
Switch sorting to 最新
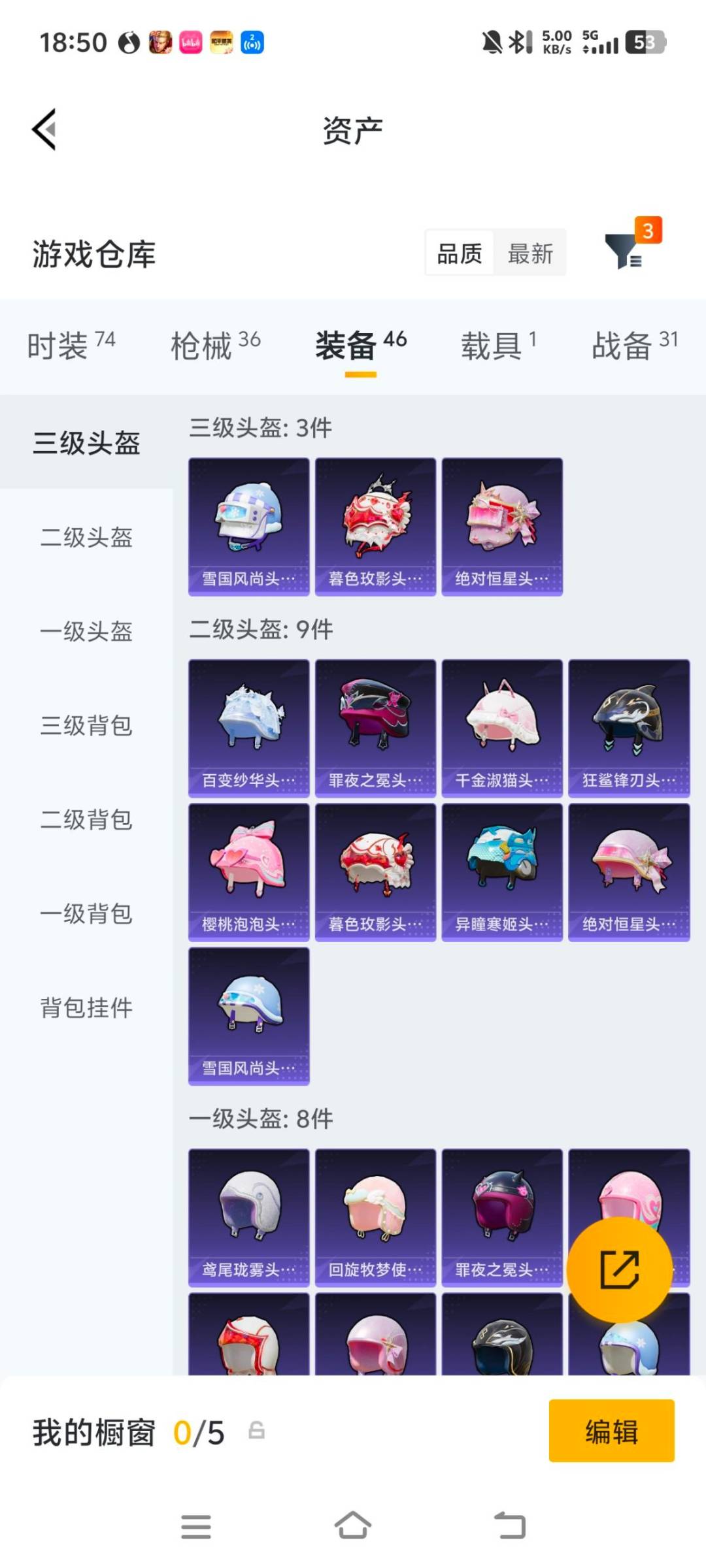[531, 253]
